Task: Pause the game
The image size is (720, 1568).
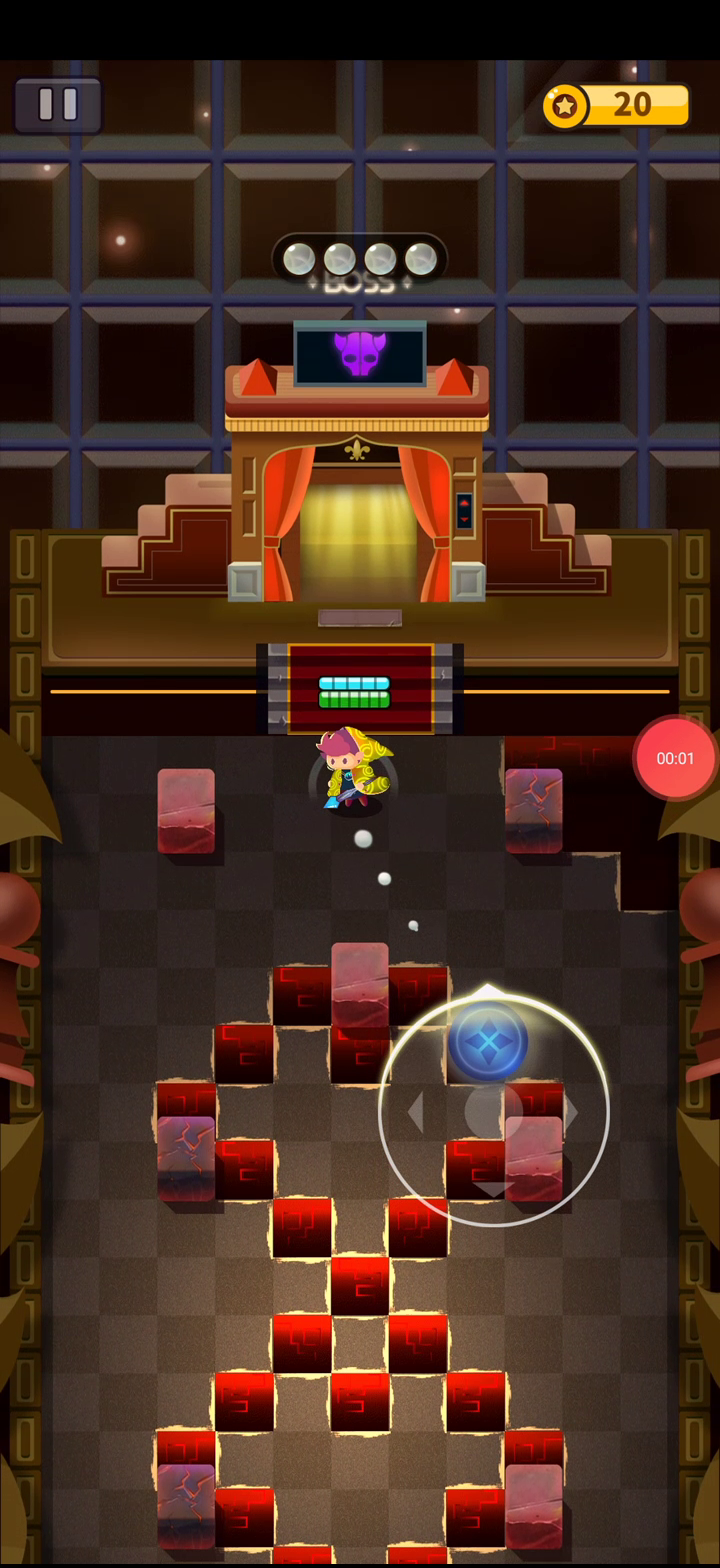Action: pyautogui.click(x=58, y=105)
